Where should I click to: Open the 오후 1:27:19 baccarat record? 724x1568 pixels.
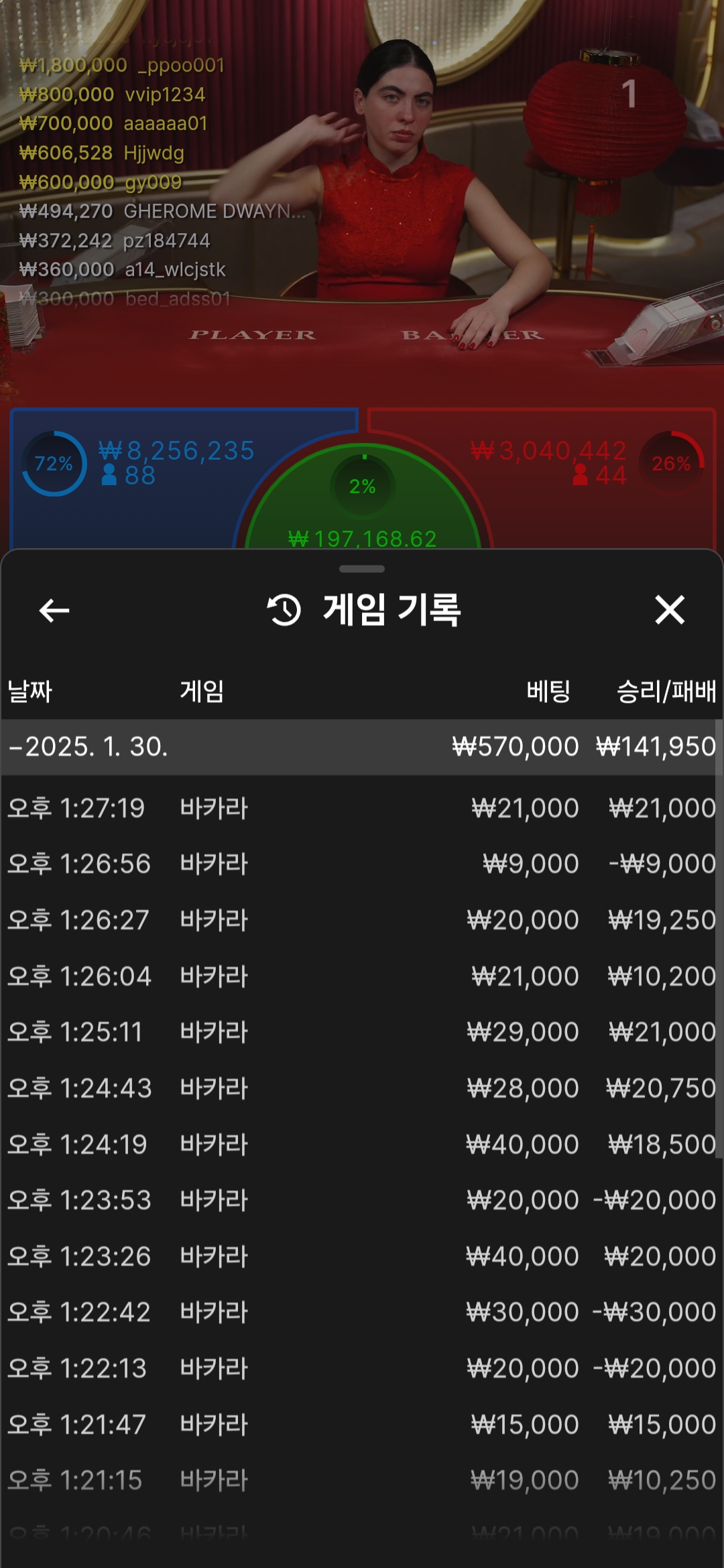pyautogui.click(x=362, y=808)
